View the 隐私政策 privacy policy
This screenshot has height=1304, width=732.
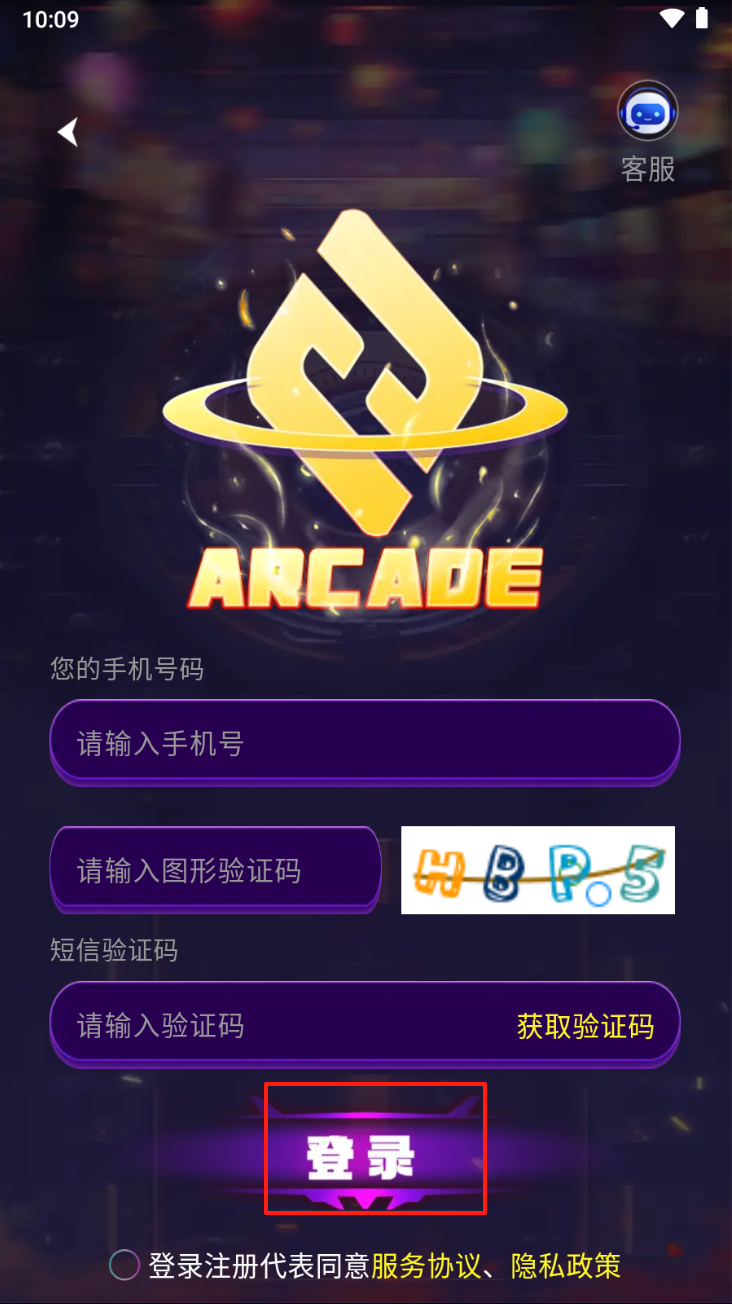[x=566, y=1266]
